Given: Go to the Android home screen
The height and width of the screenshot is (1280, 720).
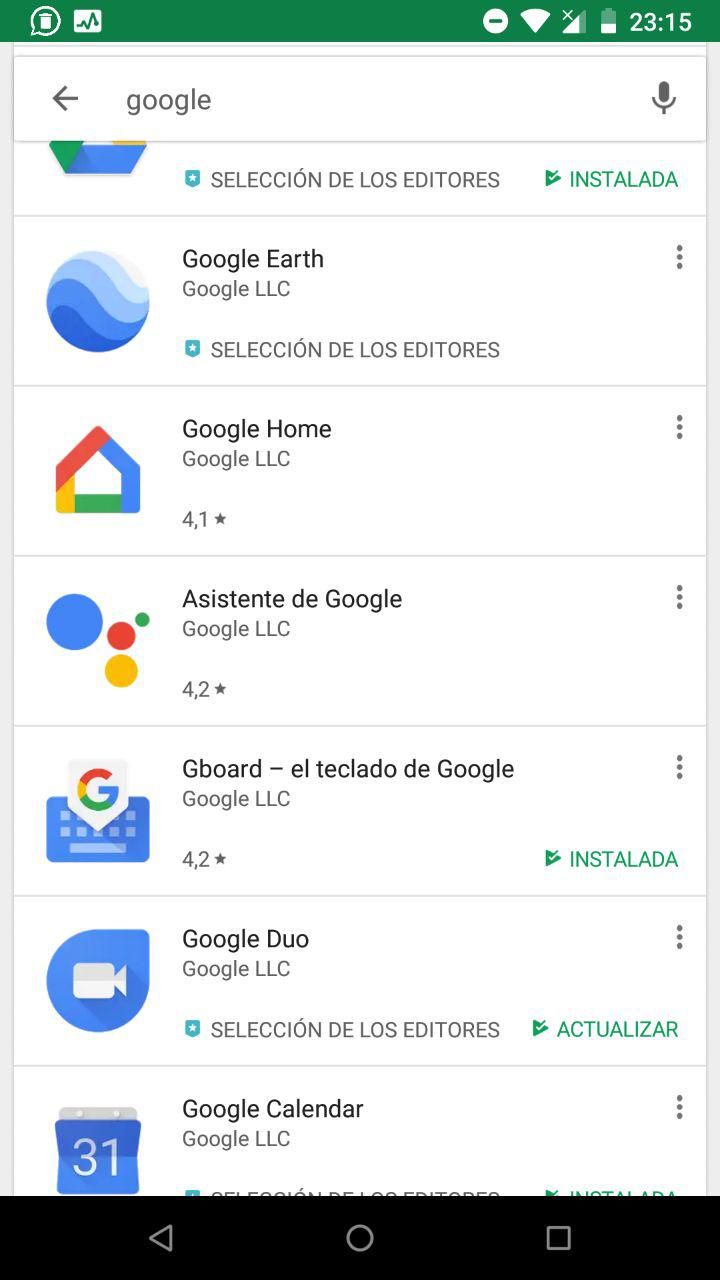Looking at the screenshot, I should [360, 1238].
